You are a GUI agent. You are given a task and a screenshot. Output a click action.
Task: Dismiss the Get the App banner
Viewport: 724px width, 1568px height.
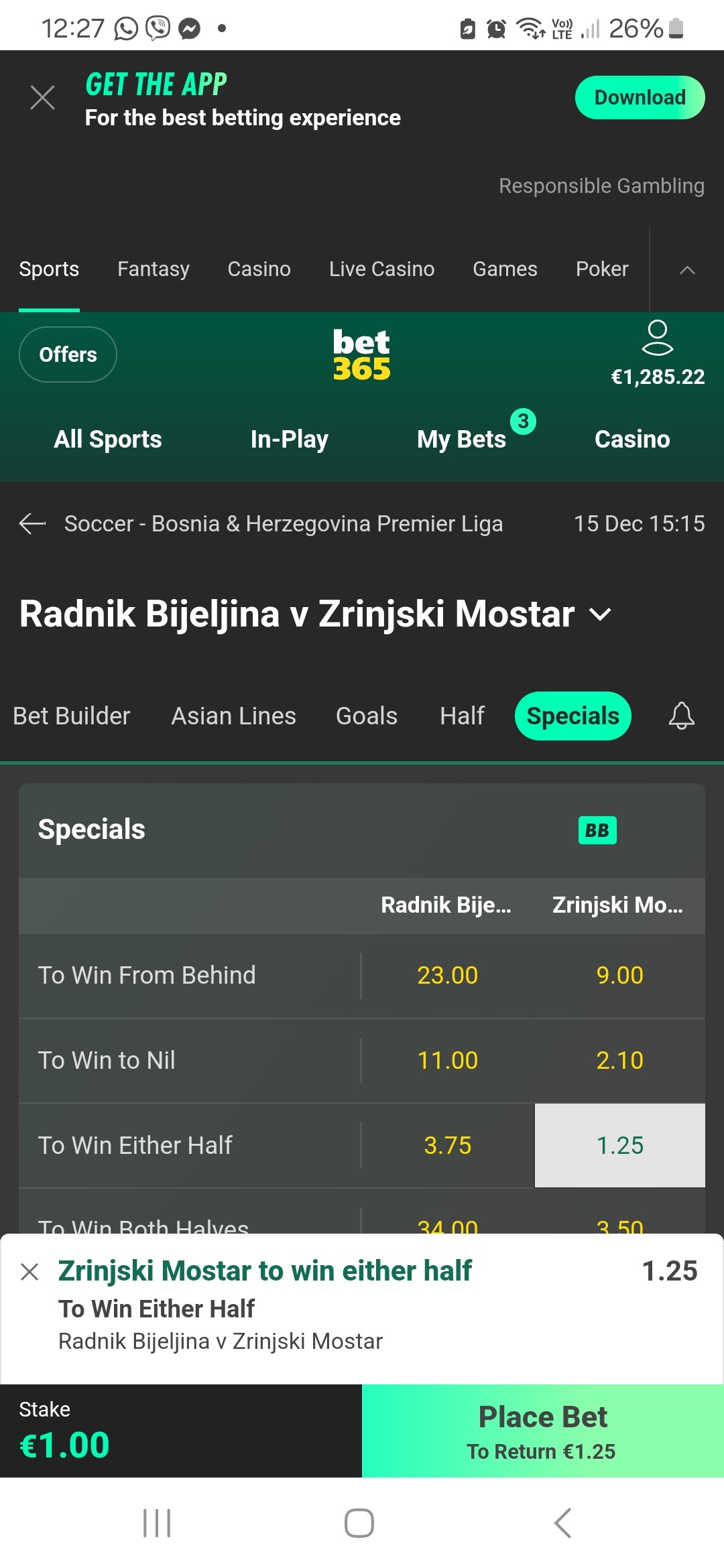[x=42, y=98]
